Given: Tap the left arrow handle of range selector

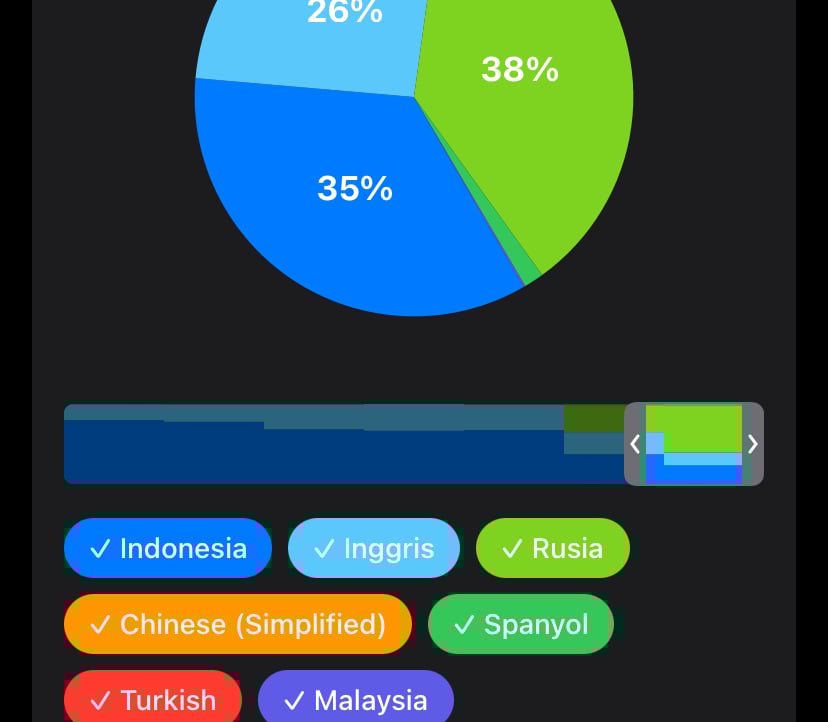Looking at the screenshot, I should point(635,444).
